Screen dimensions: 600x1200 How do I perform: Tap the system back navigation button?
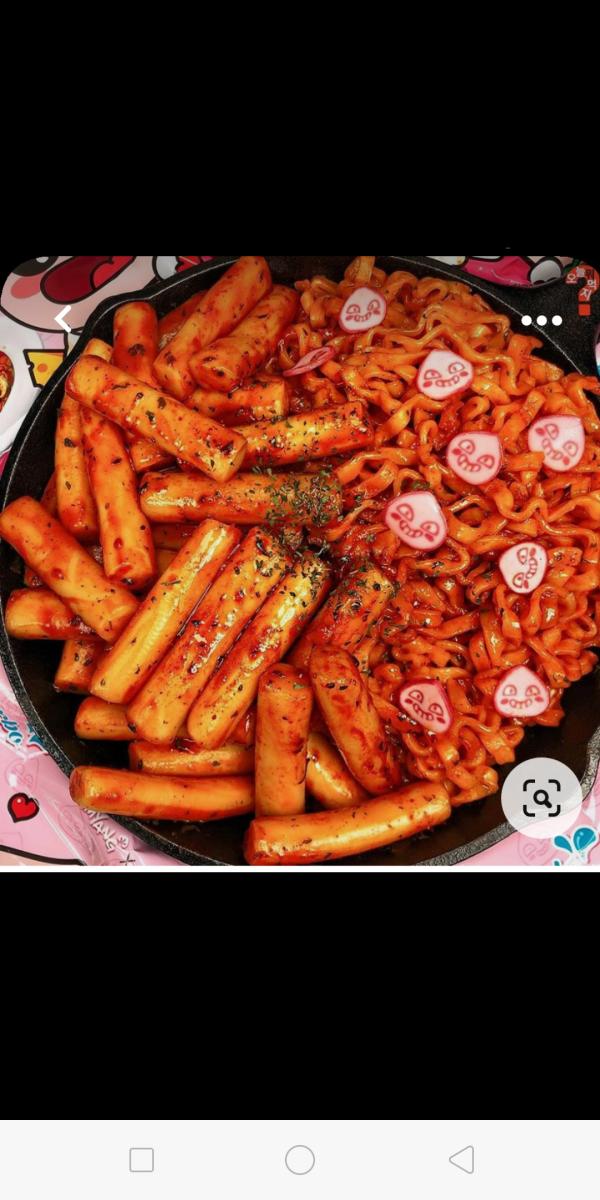point(461,1160)
